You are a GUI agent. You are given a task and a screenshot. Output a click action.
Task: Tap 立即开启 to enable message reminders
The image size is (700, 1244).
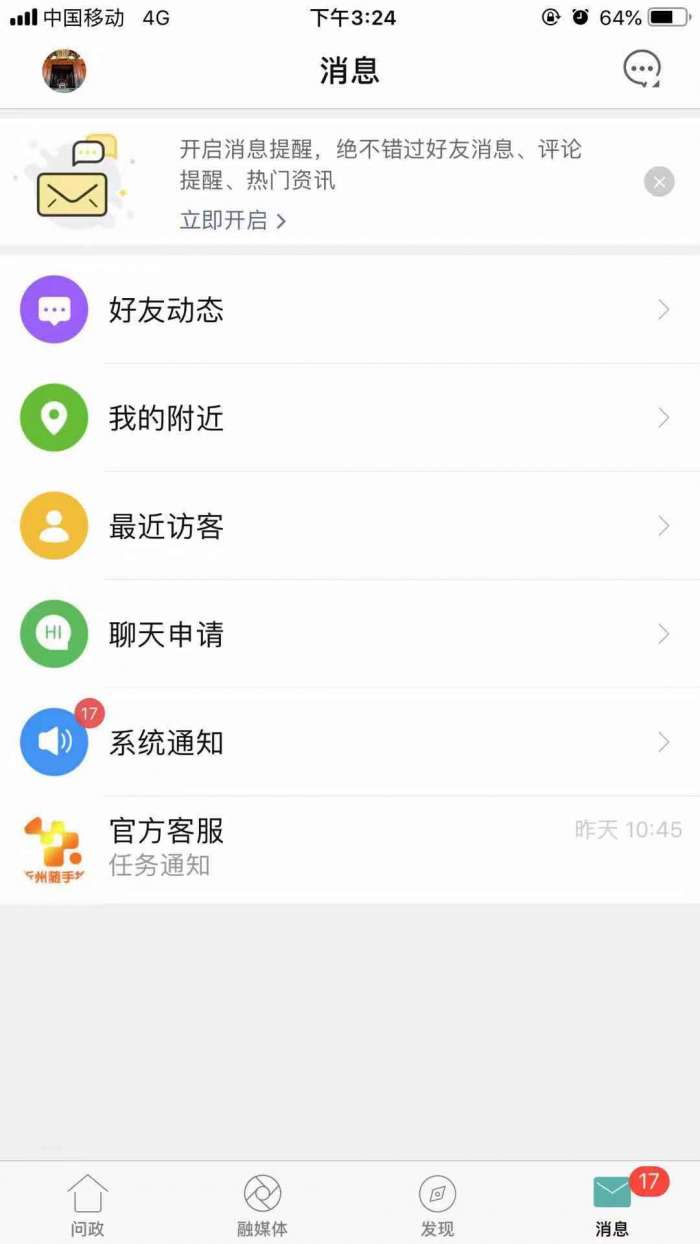click(232, 220)
